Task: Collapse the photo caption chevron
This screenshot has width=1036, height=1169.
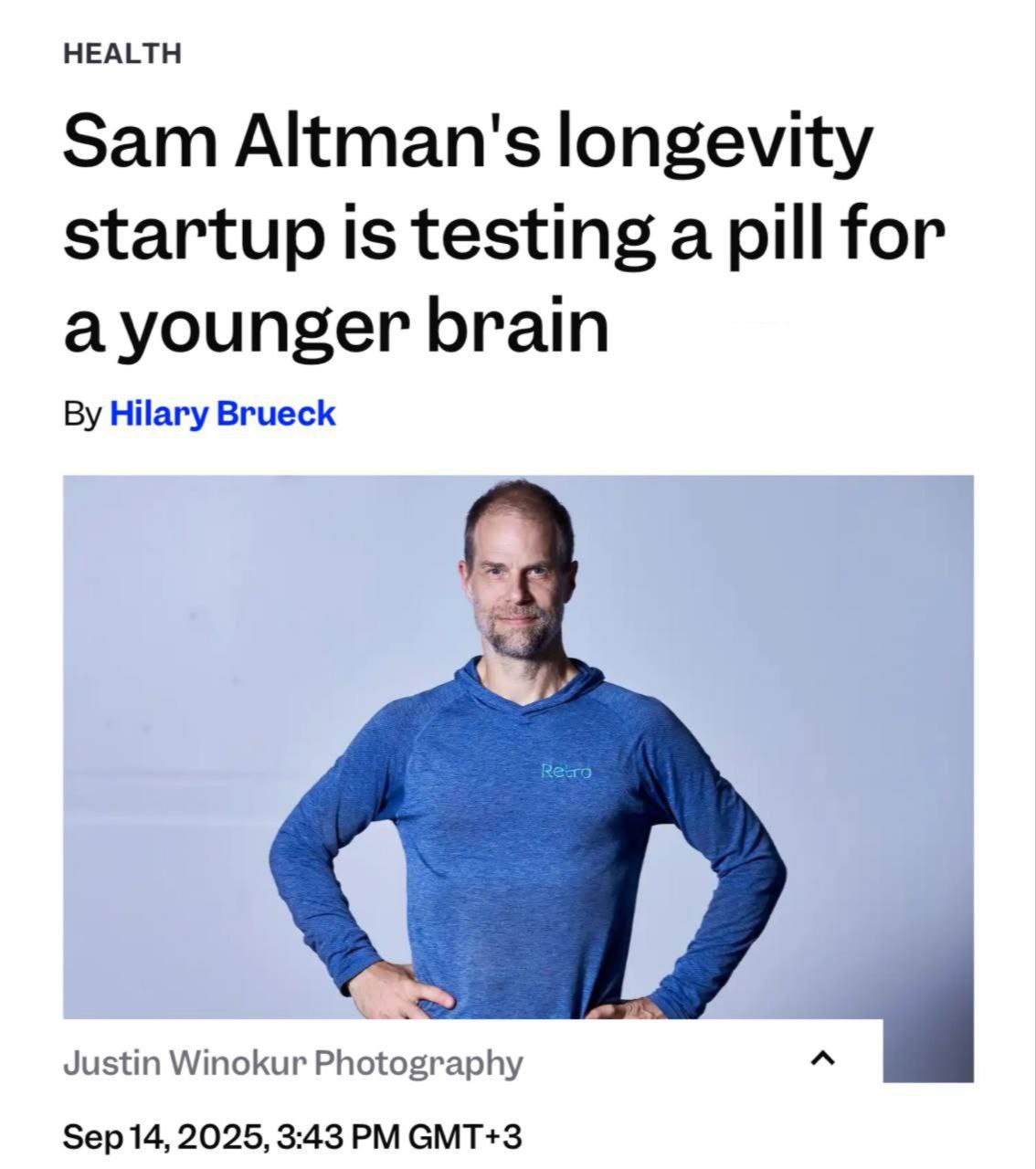Action: [823, 1058]
